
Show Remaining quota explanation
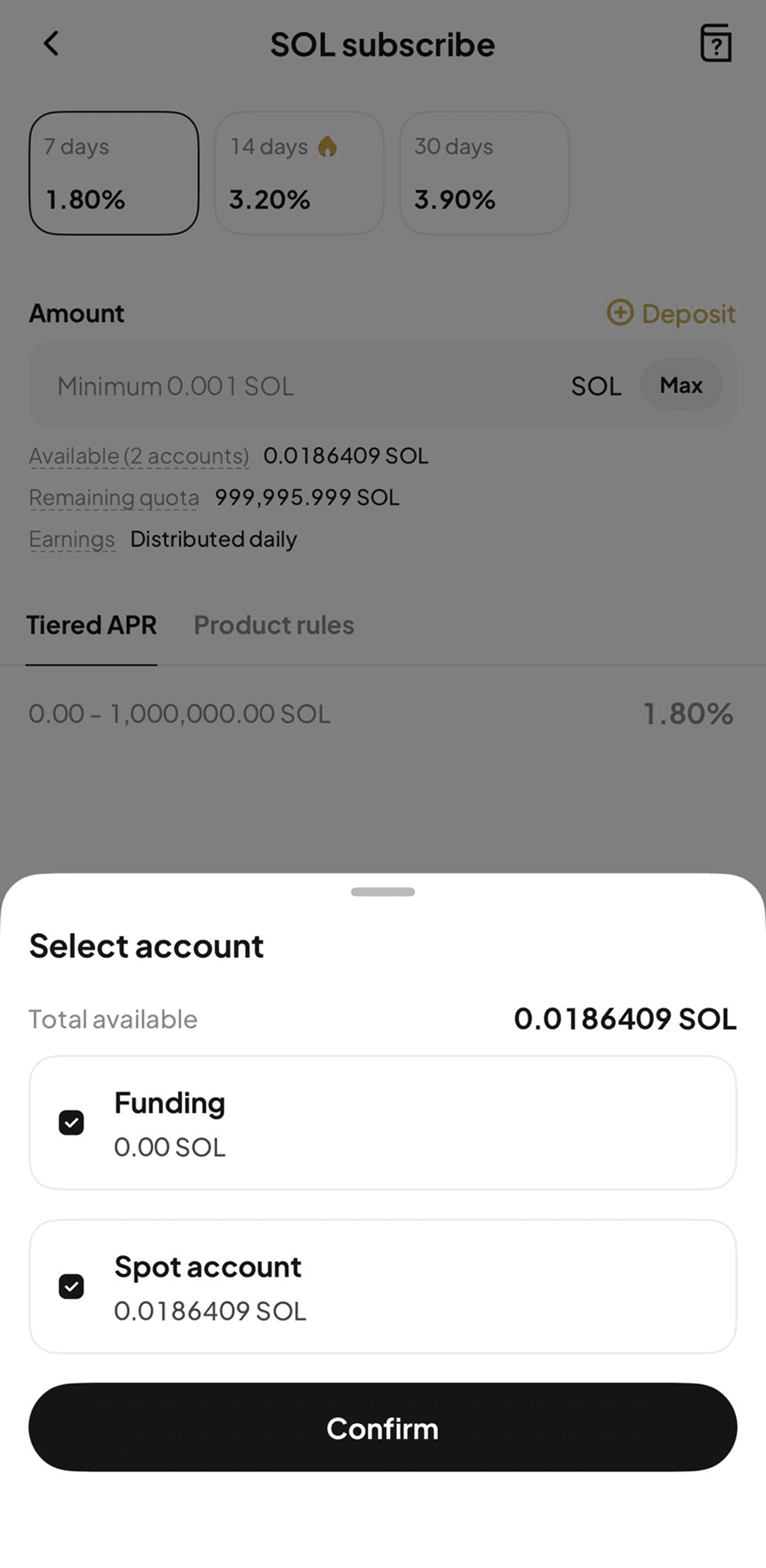(113, 498)
